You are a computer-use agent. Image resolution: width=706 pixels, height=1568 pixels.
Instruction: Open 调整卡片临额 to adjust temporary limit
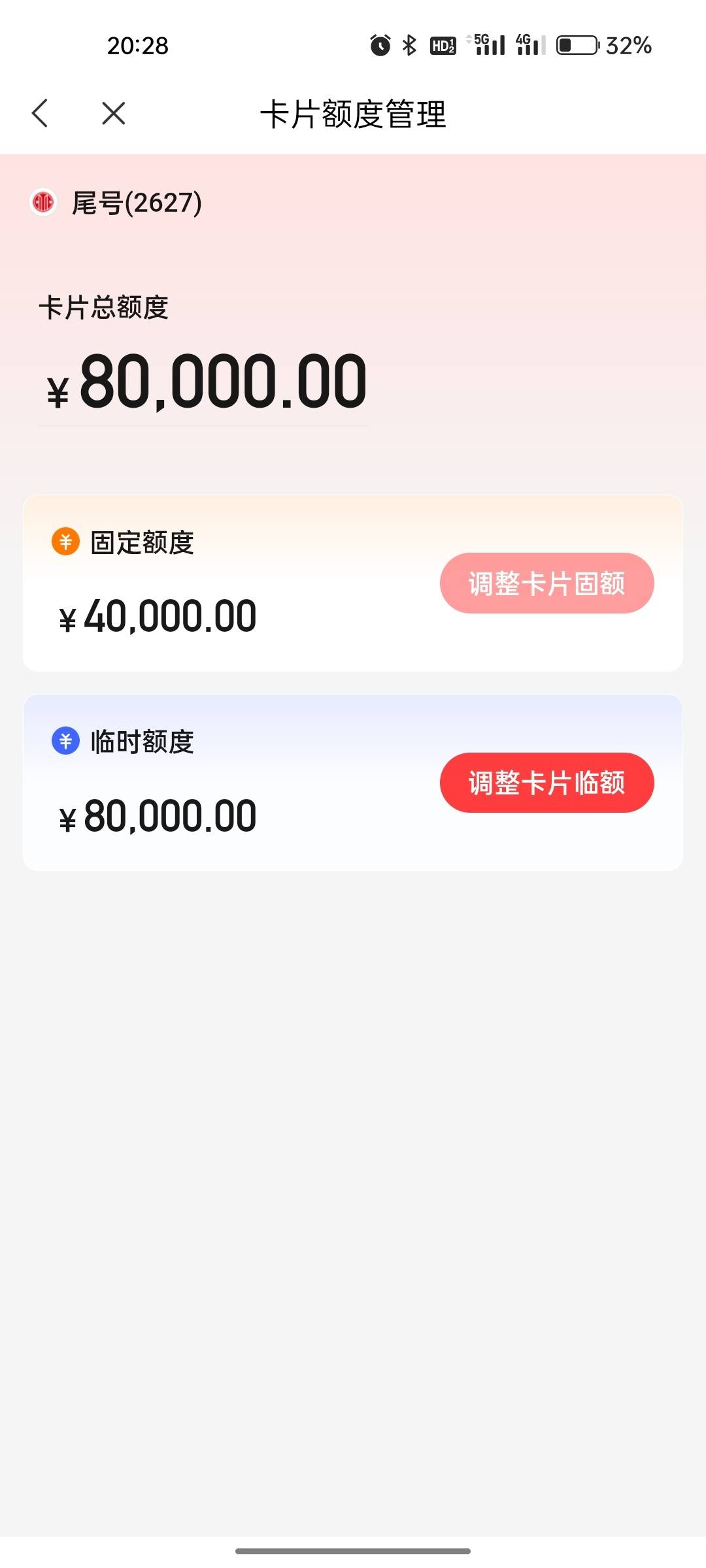click(x=546, y=782)
